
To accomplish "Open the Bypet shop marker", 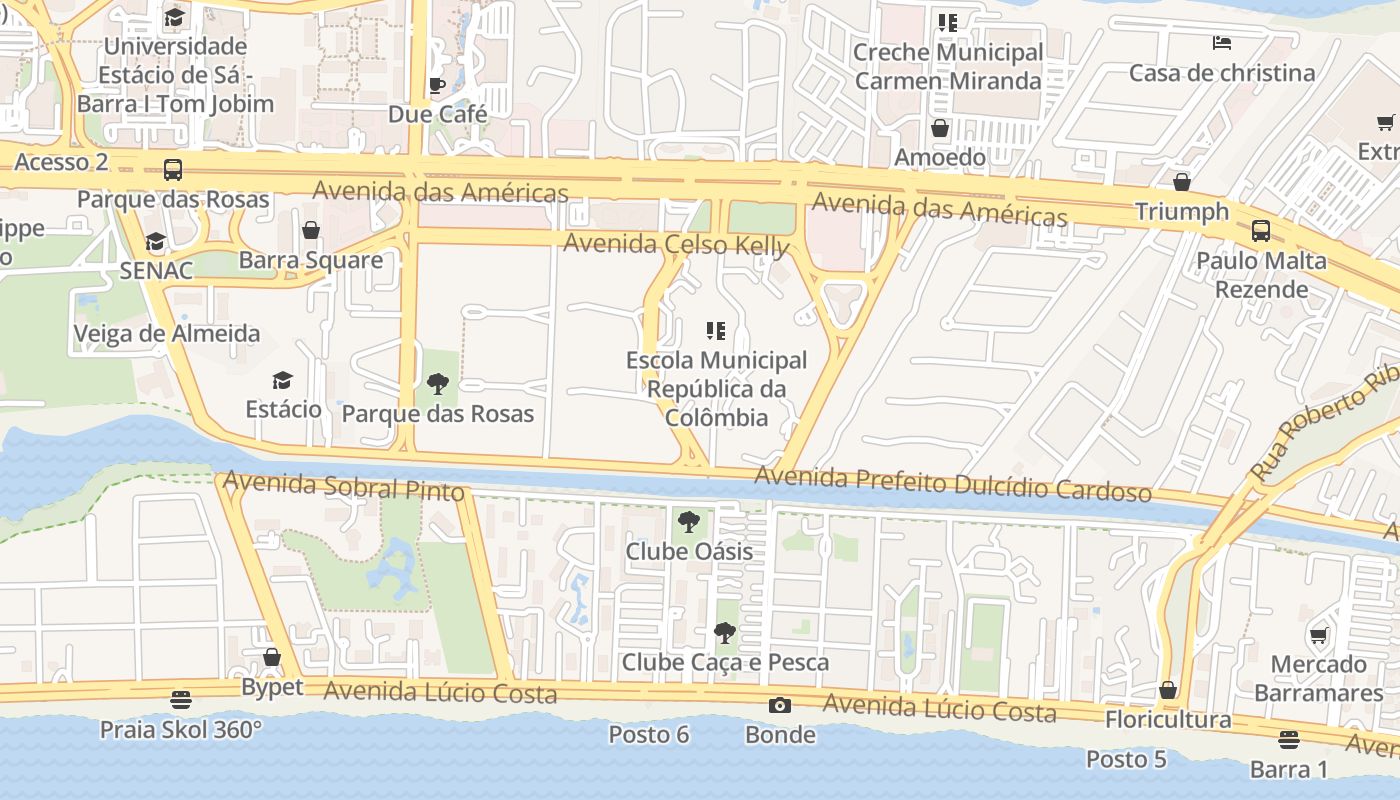I will pos(272,658).
